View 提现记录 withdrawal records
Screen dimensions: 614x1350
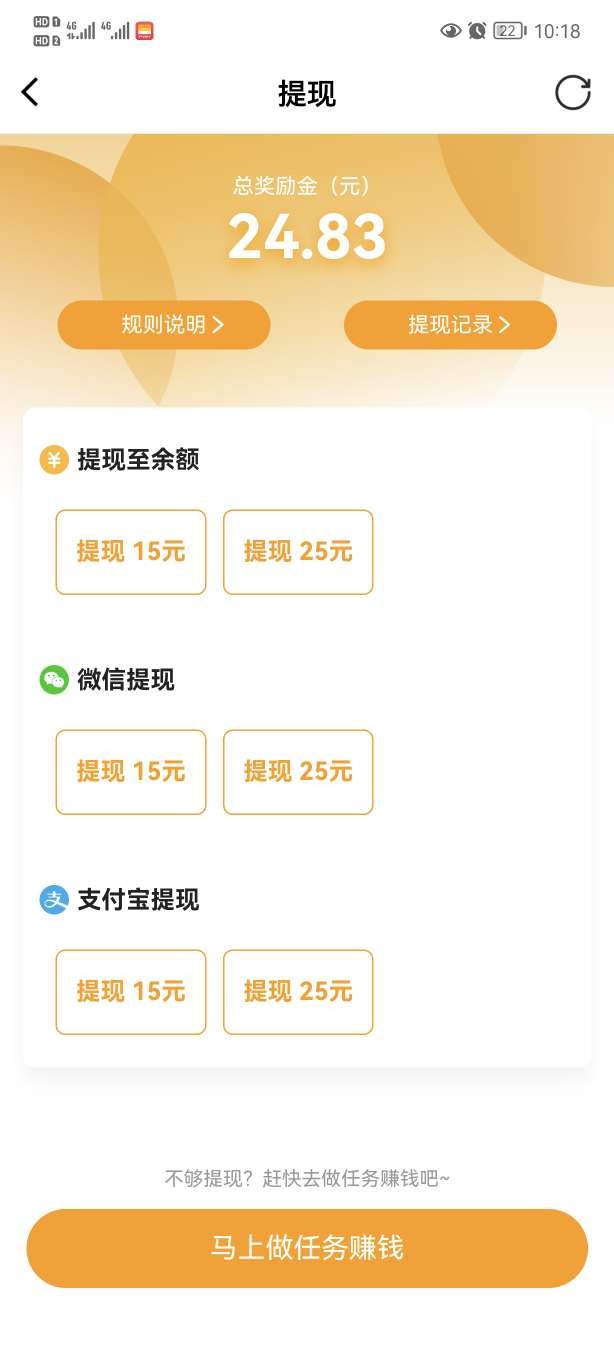(x=450, y=325)
